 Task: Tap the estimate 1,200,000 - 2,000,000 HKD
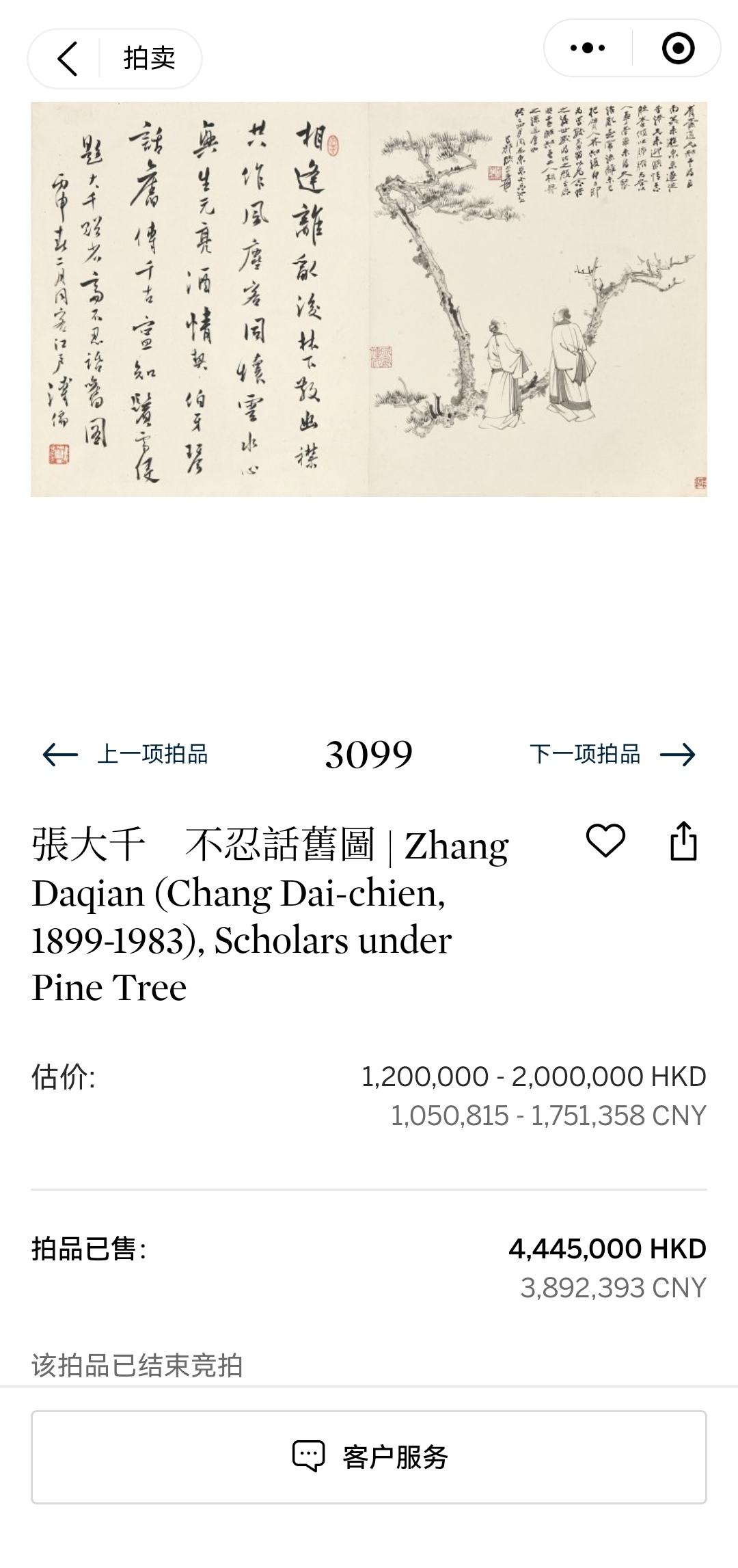[534, 1077]
